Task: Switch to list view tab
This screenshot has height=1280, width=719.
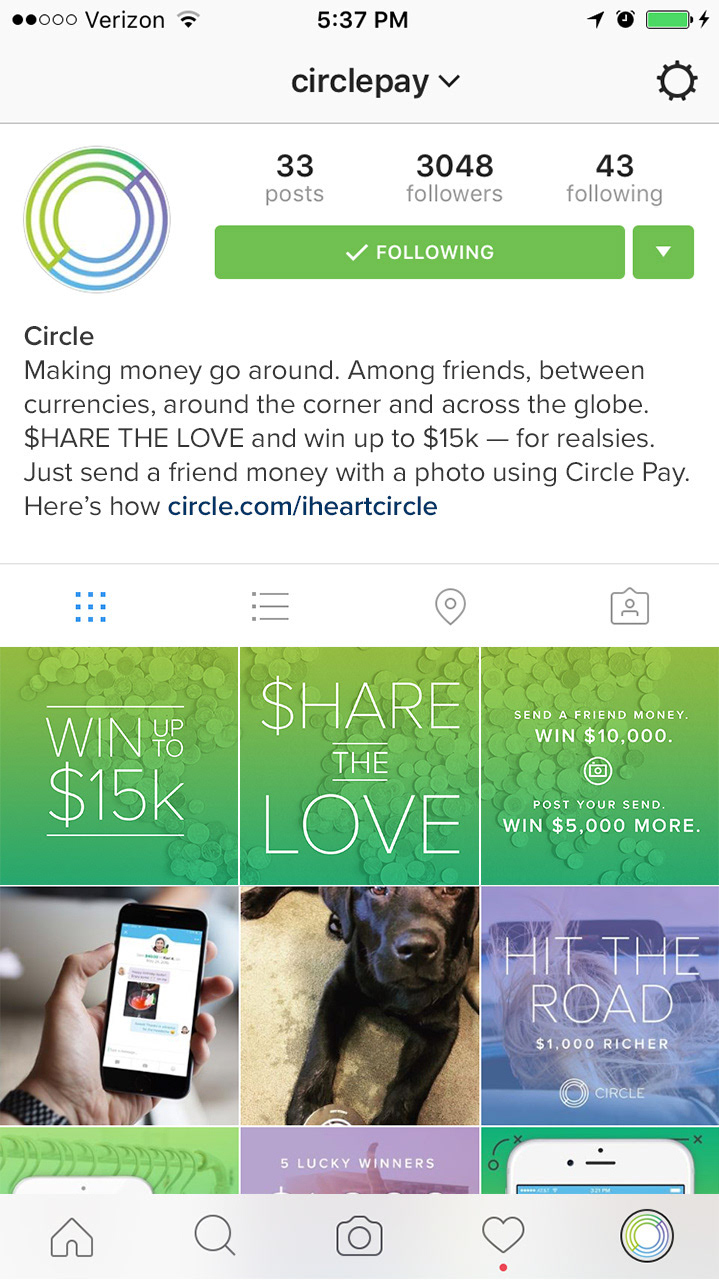Action: coord(270,606)
